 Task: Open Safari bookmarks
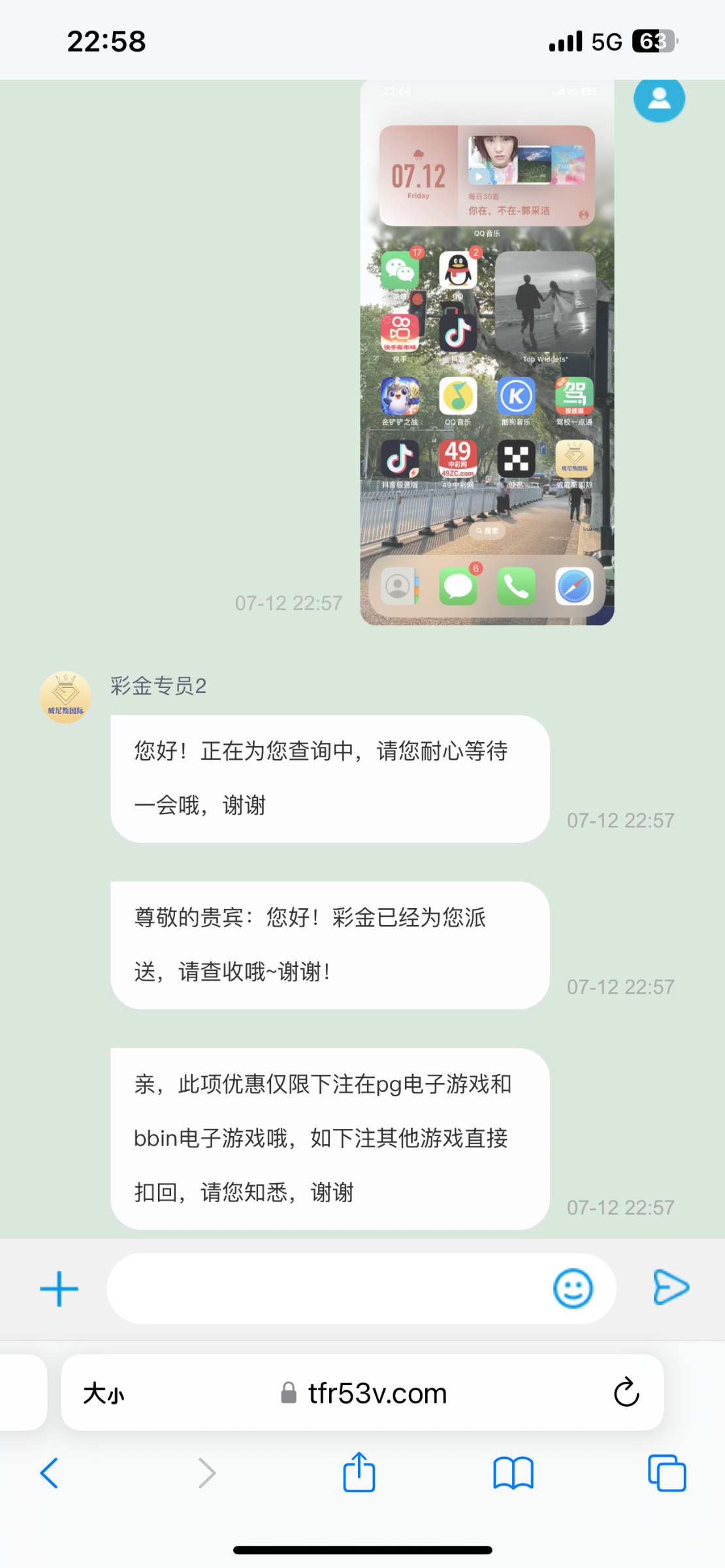(x=513, y=1473)
